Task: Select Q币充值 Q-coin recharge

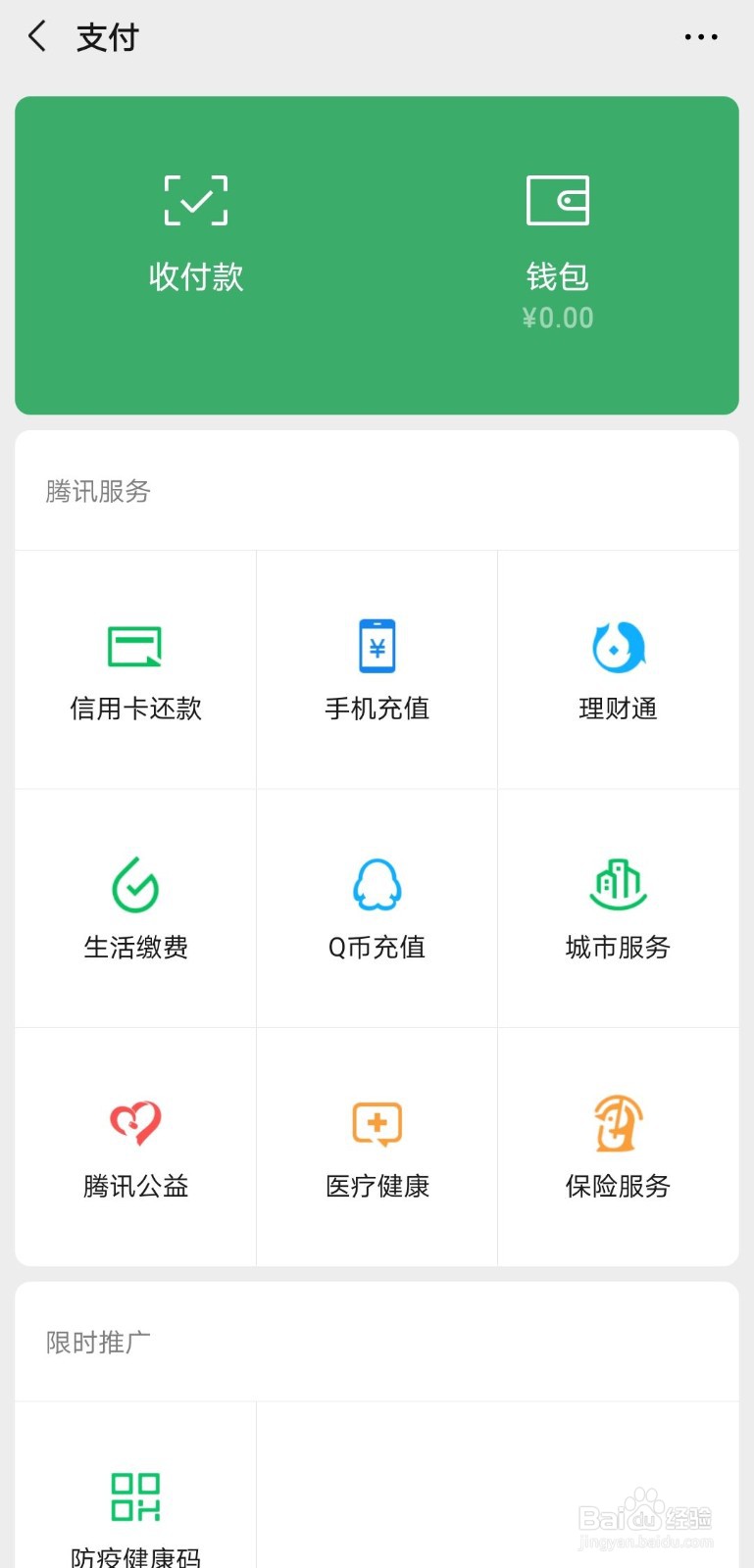Action: tap(376, 908)
